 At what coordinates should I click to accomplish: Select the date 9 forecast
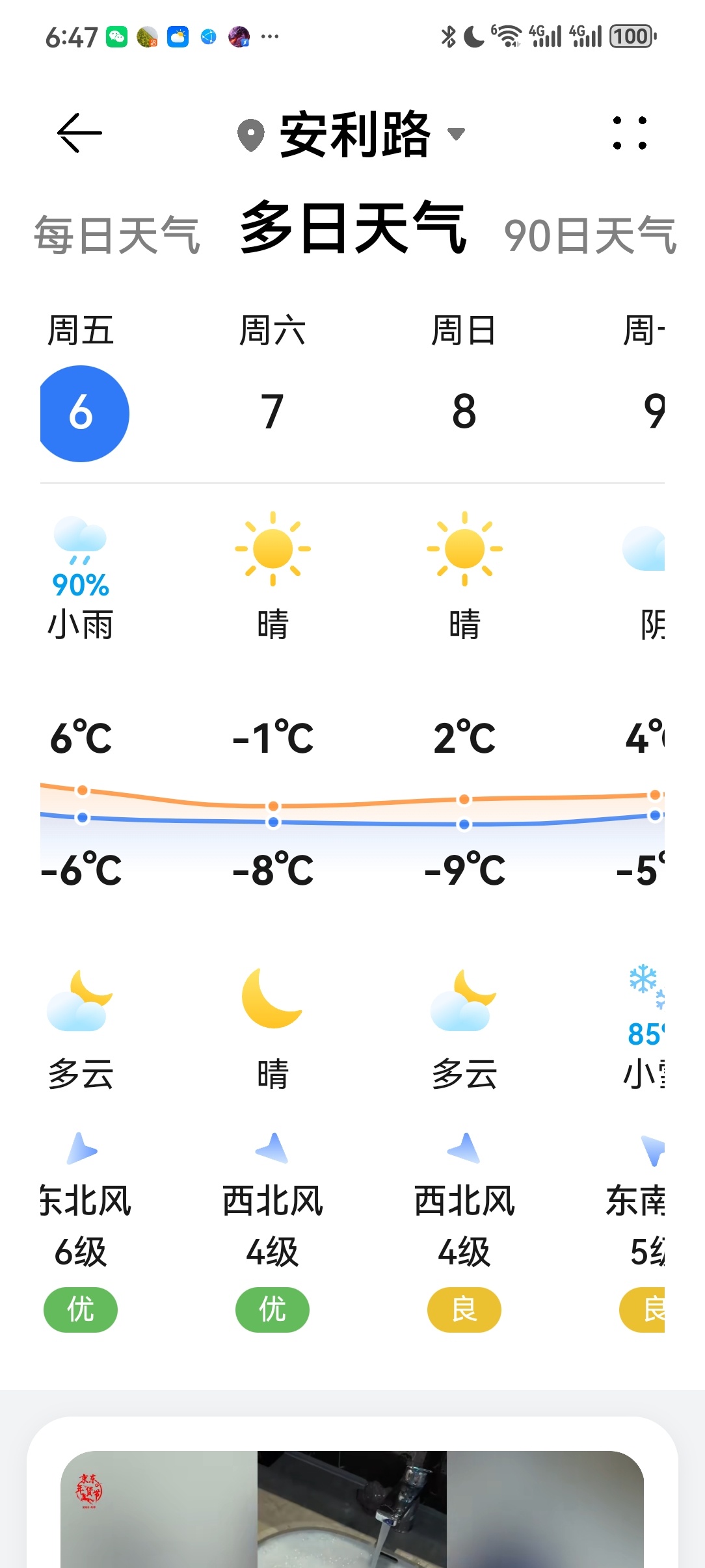(652, 412)
